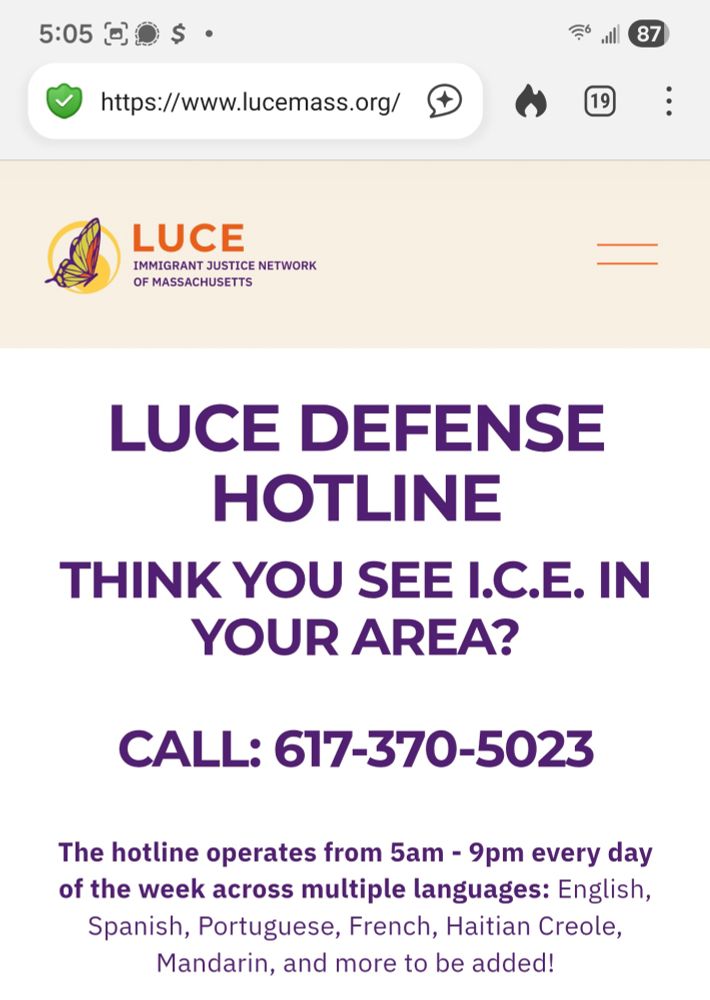Tap the fire icon to clear data
The image size is (710, 1000).
point(531,101)
